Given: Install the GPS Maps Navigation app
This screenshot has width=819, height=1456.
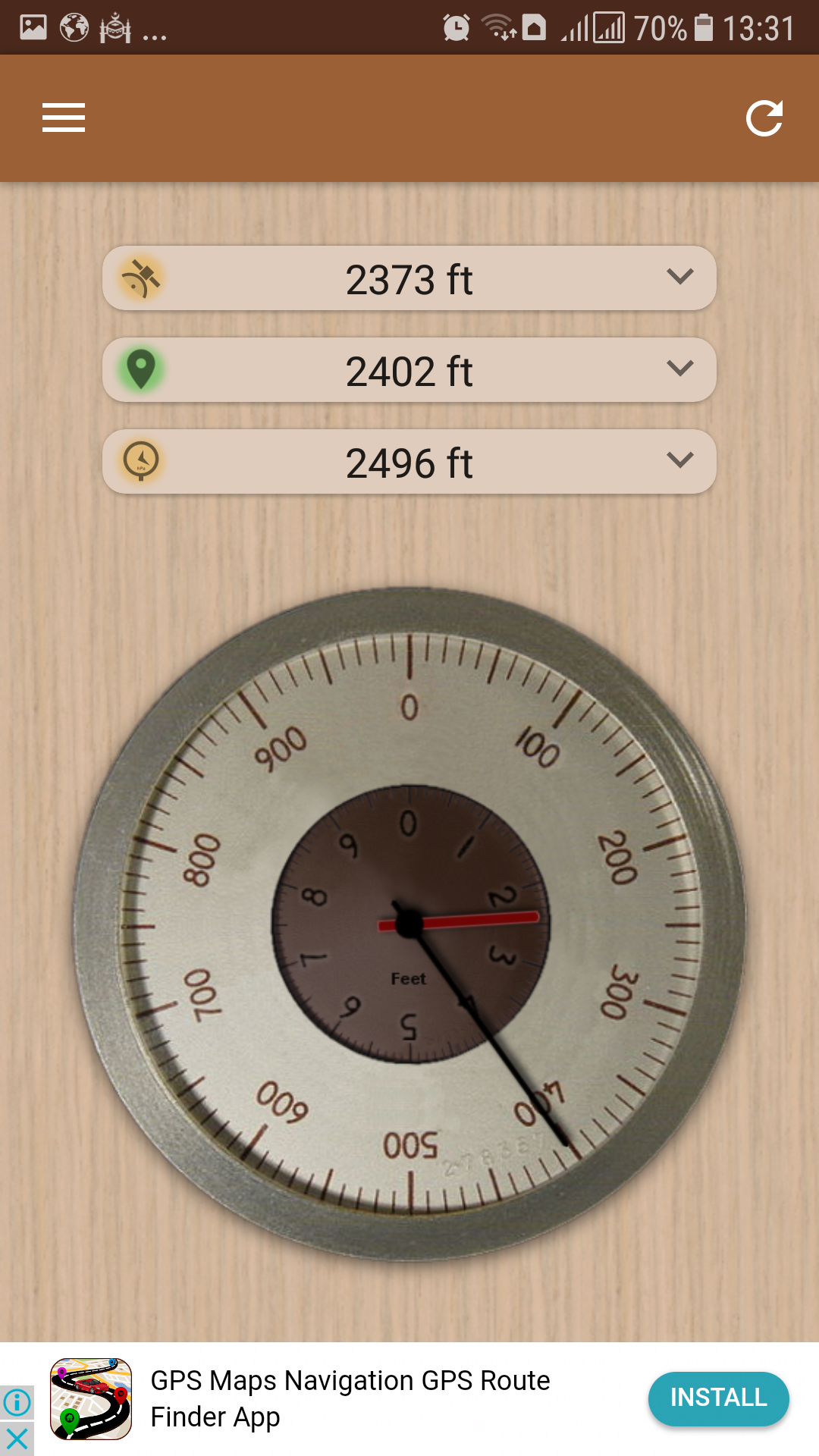Looking at the screenshot, I should point(718,1398).
